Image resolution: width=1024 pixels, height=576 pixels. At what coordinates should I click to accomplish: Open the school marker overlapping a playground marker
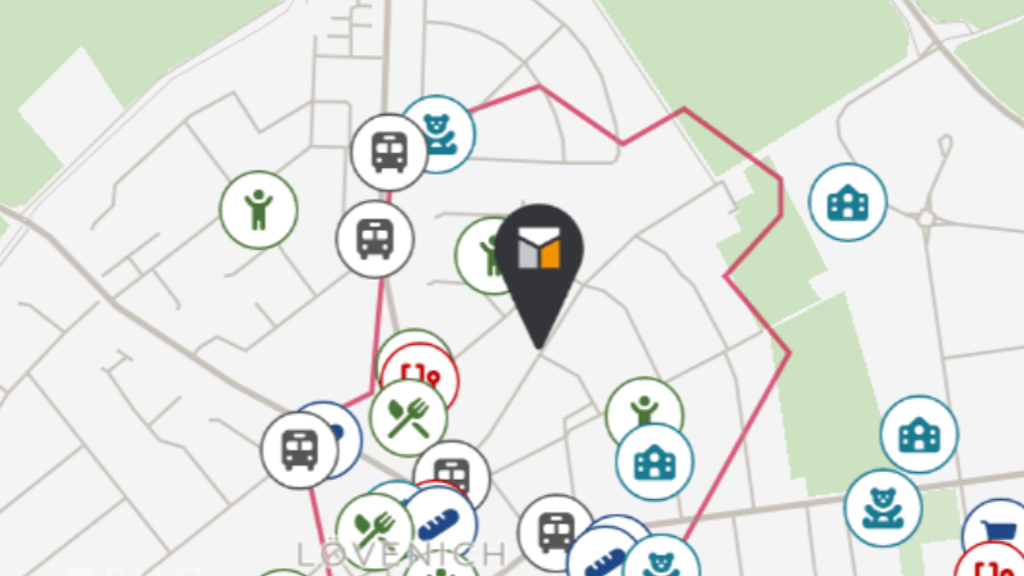click(654, 462)
